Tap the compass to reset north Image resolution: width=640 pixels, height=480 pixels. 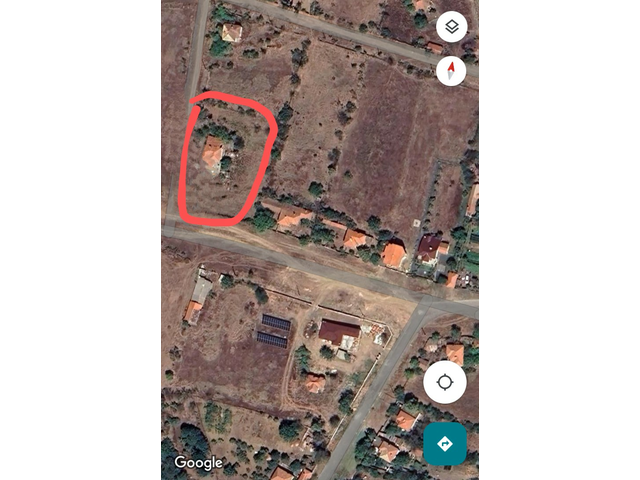(452, 71)
